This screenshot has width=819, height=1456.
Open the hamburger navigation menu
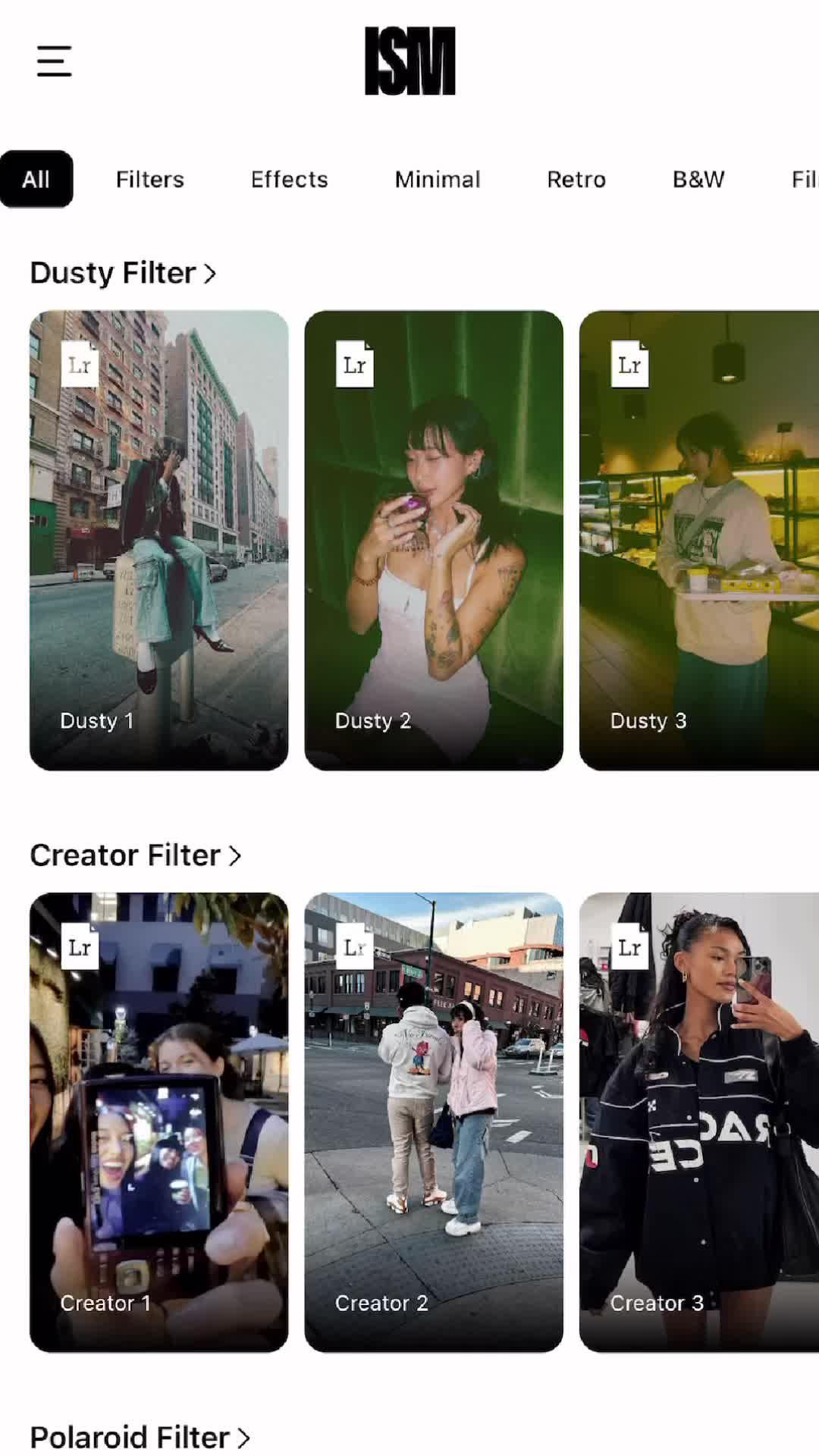tap(52, 62)
